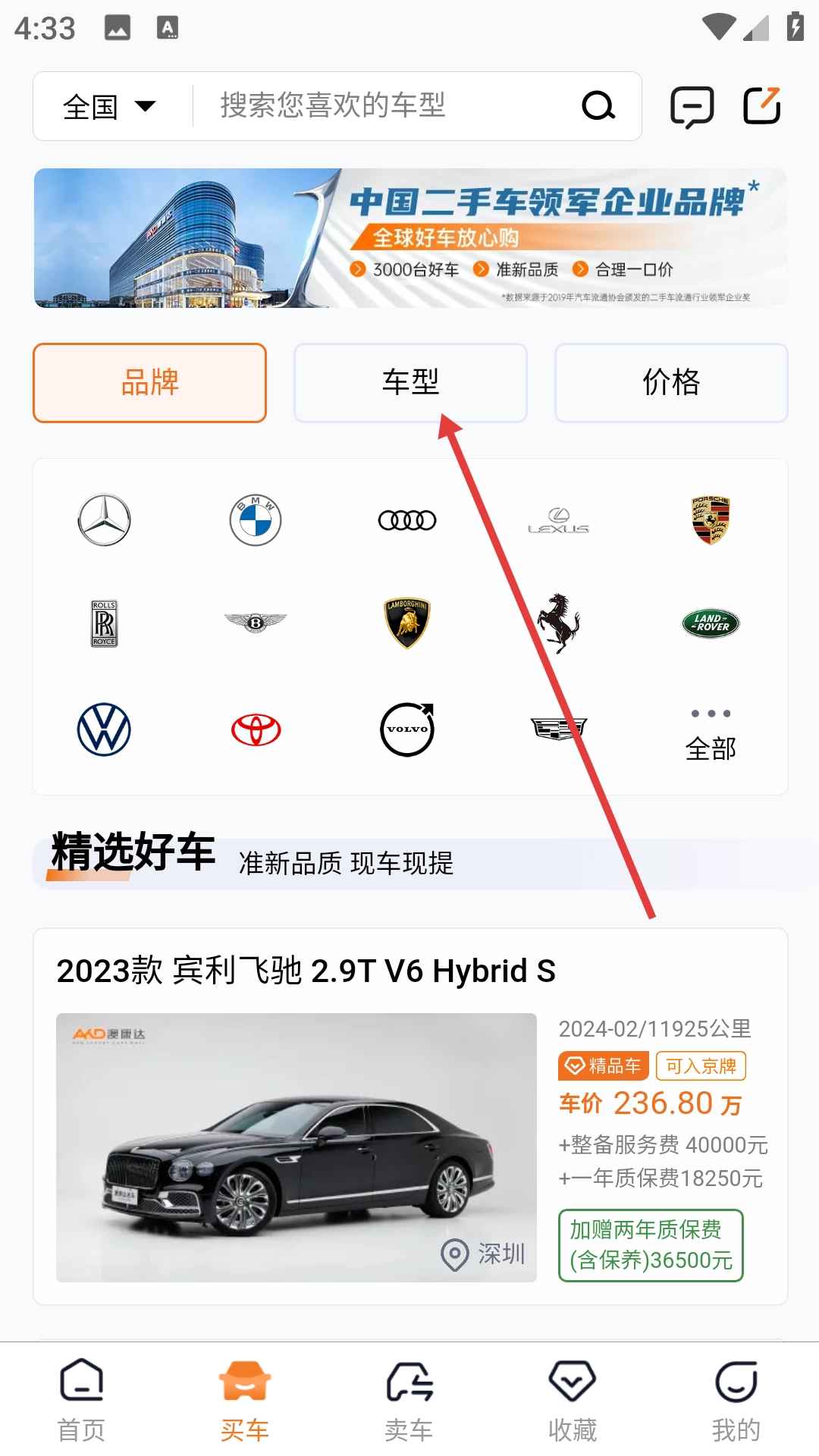The height and width of the screenshot is (1456, 819).
Task: View all brands via 全部
Action: click(711, 734)
